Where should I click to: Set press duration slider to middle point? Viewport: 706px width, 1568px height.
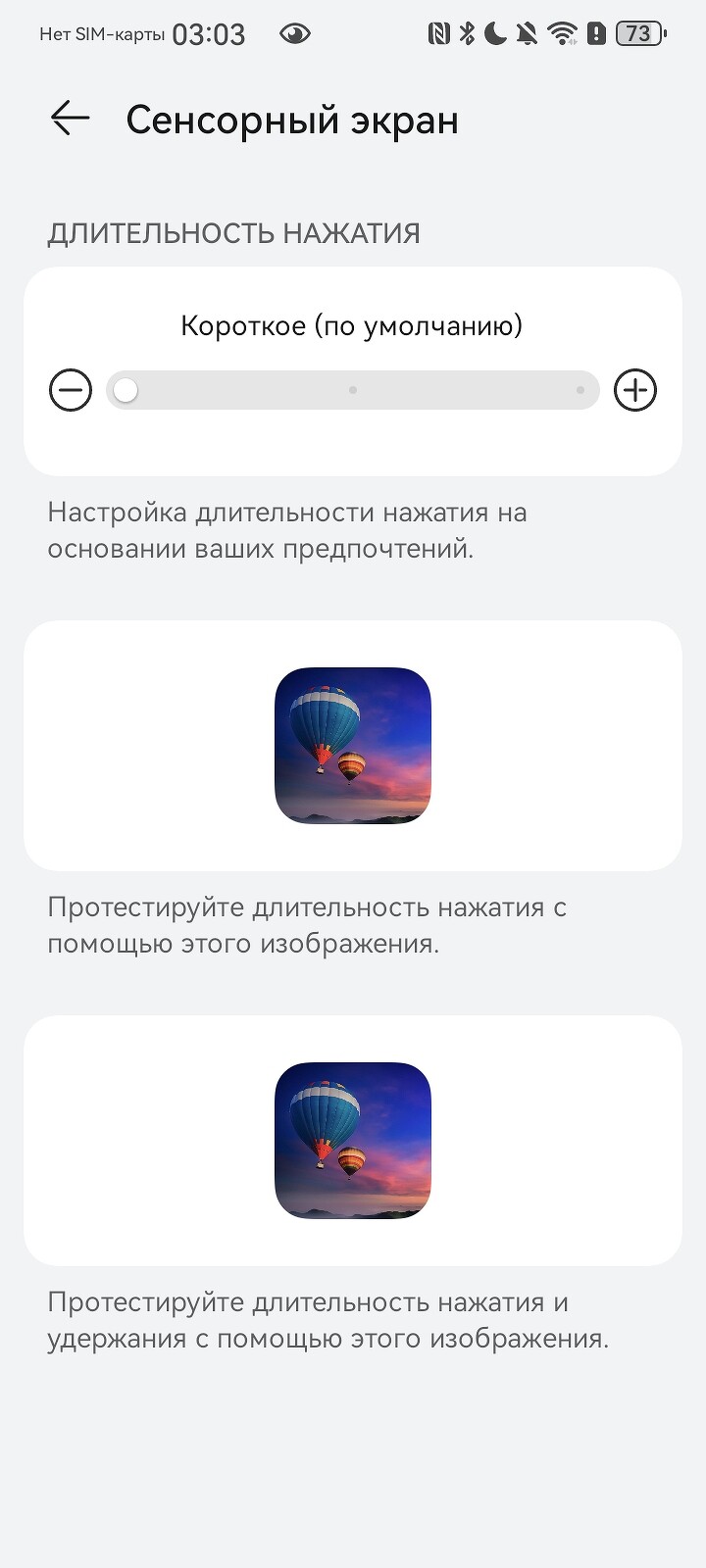tap(353, 390)
